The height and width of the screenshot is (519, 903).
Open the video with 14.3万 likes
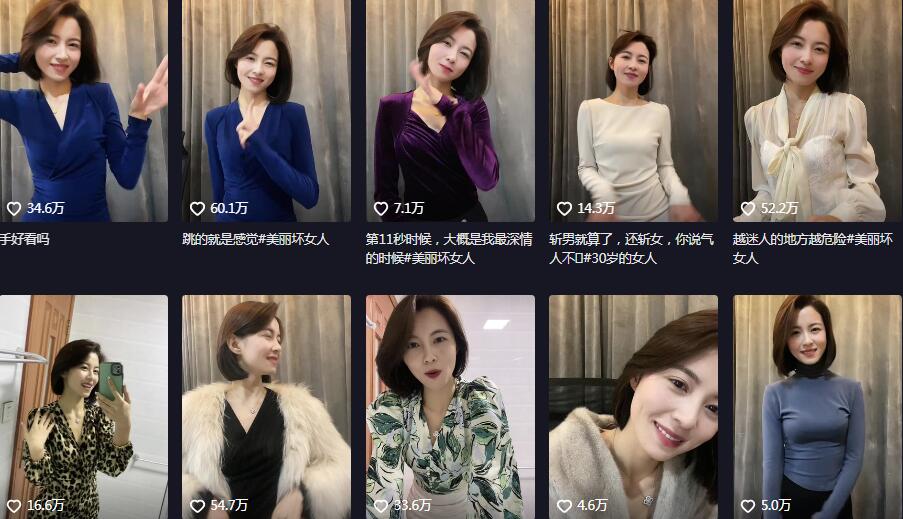(633, 110)
